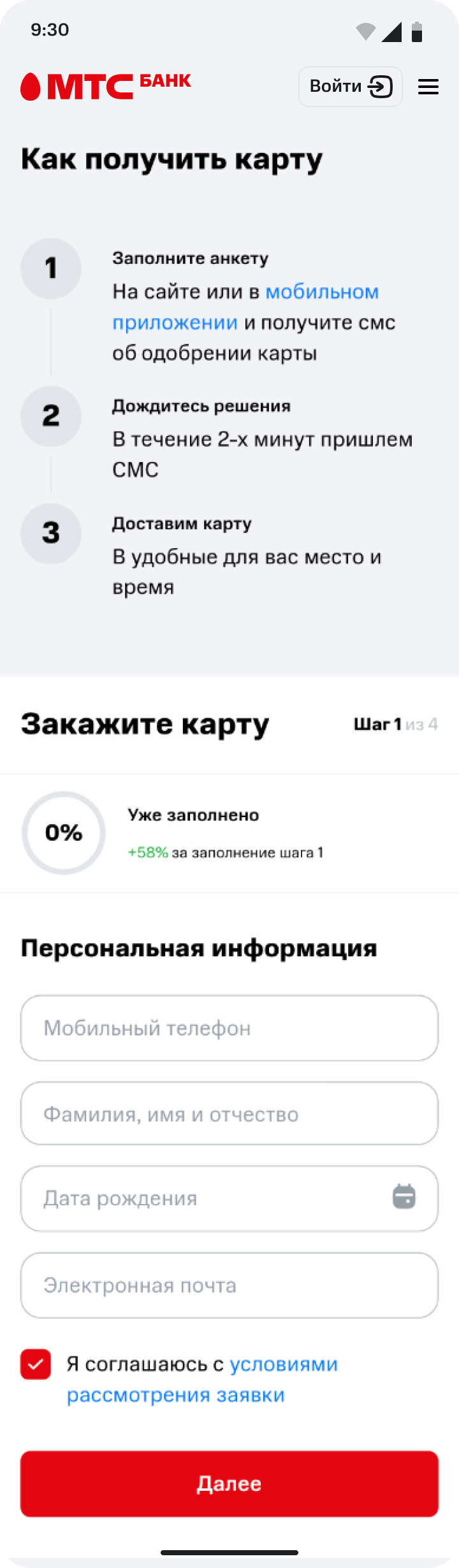Open the calendar date picker icon

(x=404, y=1197)
